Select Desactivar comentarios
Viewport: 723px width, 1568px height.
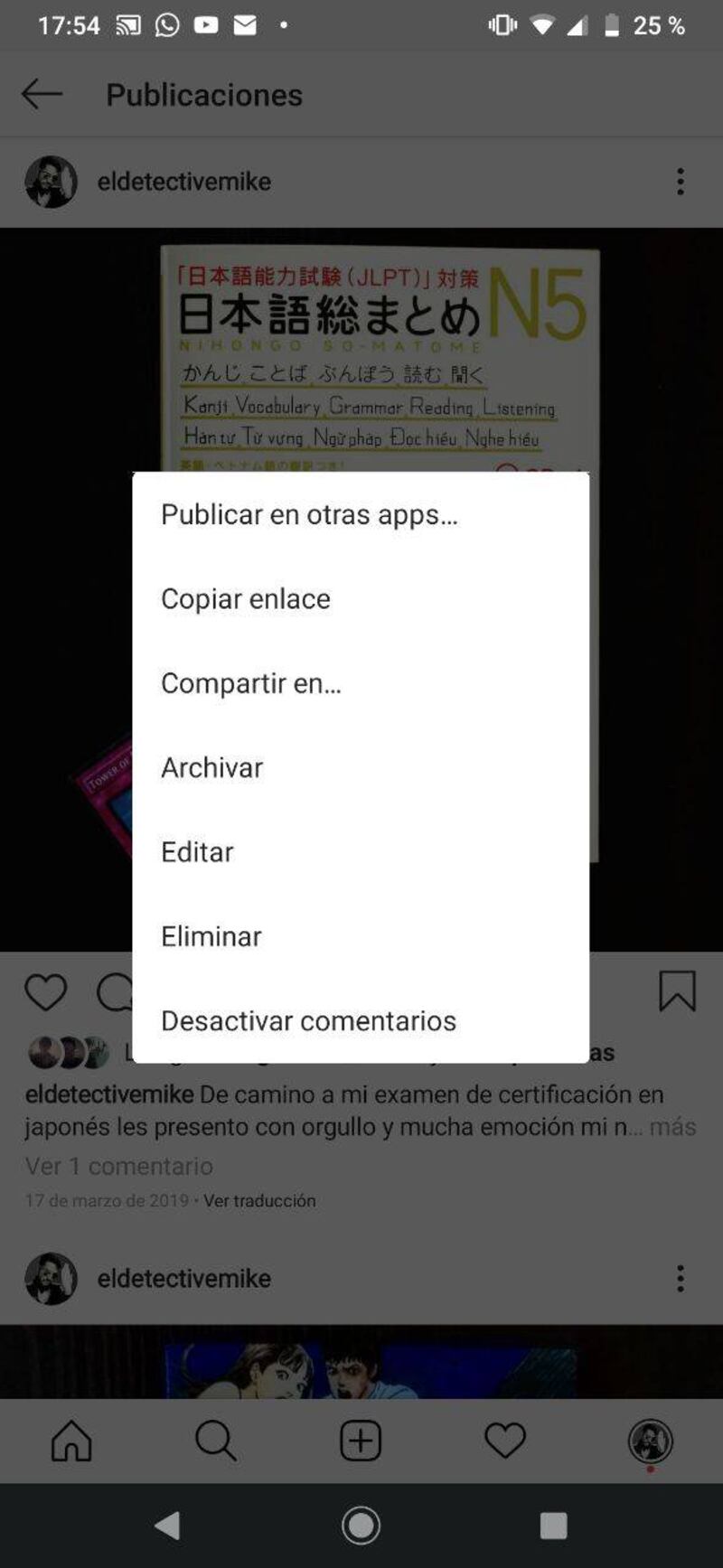coord(308,1020)
